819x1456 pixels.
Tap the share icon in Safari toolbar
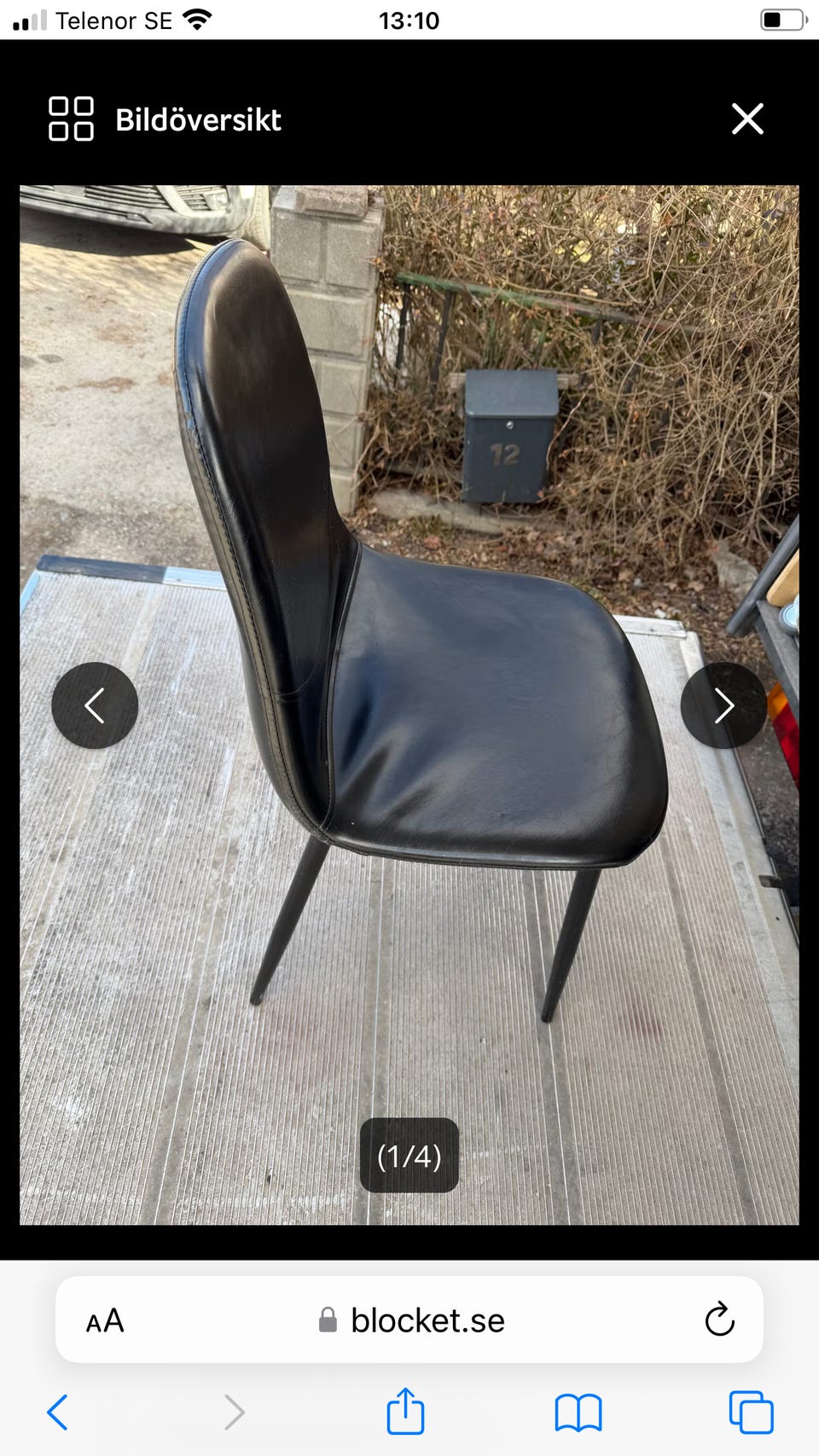coord(406,1412)
